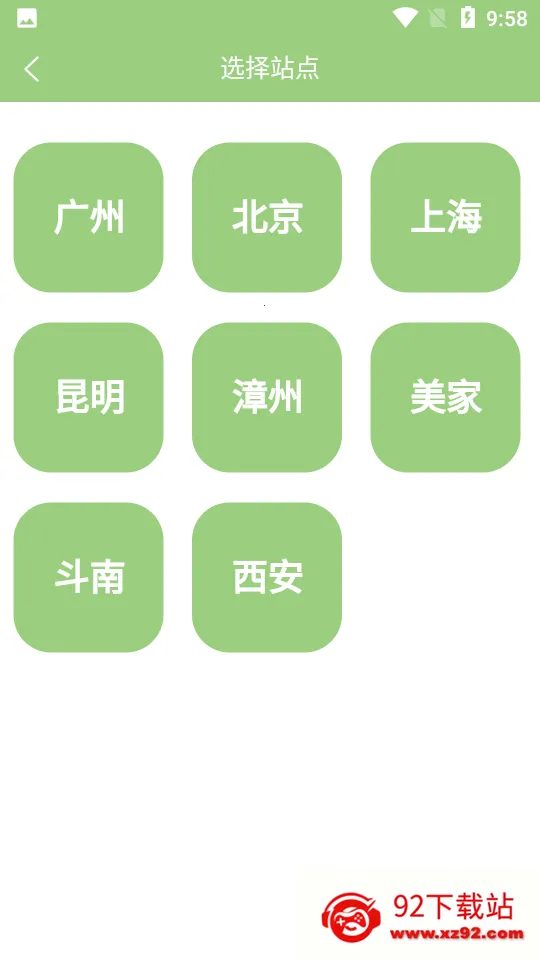Choose the 北京 station
The width and height of the screenshot is (540, 960).
pyautogui.click(x=267, y=217)
